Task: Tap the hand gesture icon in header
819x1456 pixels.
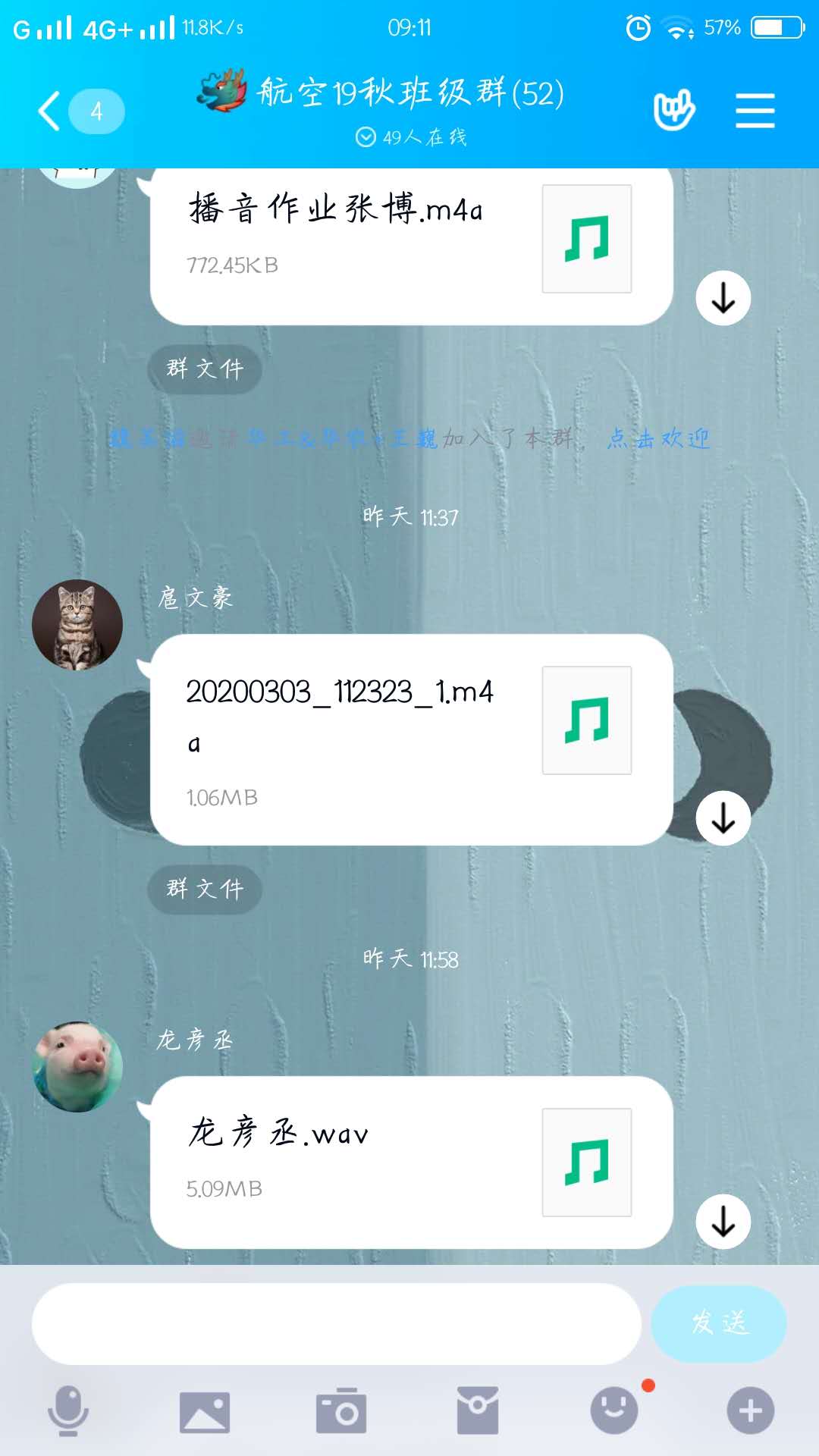Action: [x=673, y=111]
